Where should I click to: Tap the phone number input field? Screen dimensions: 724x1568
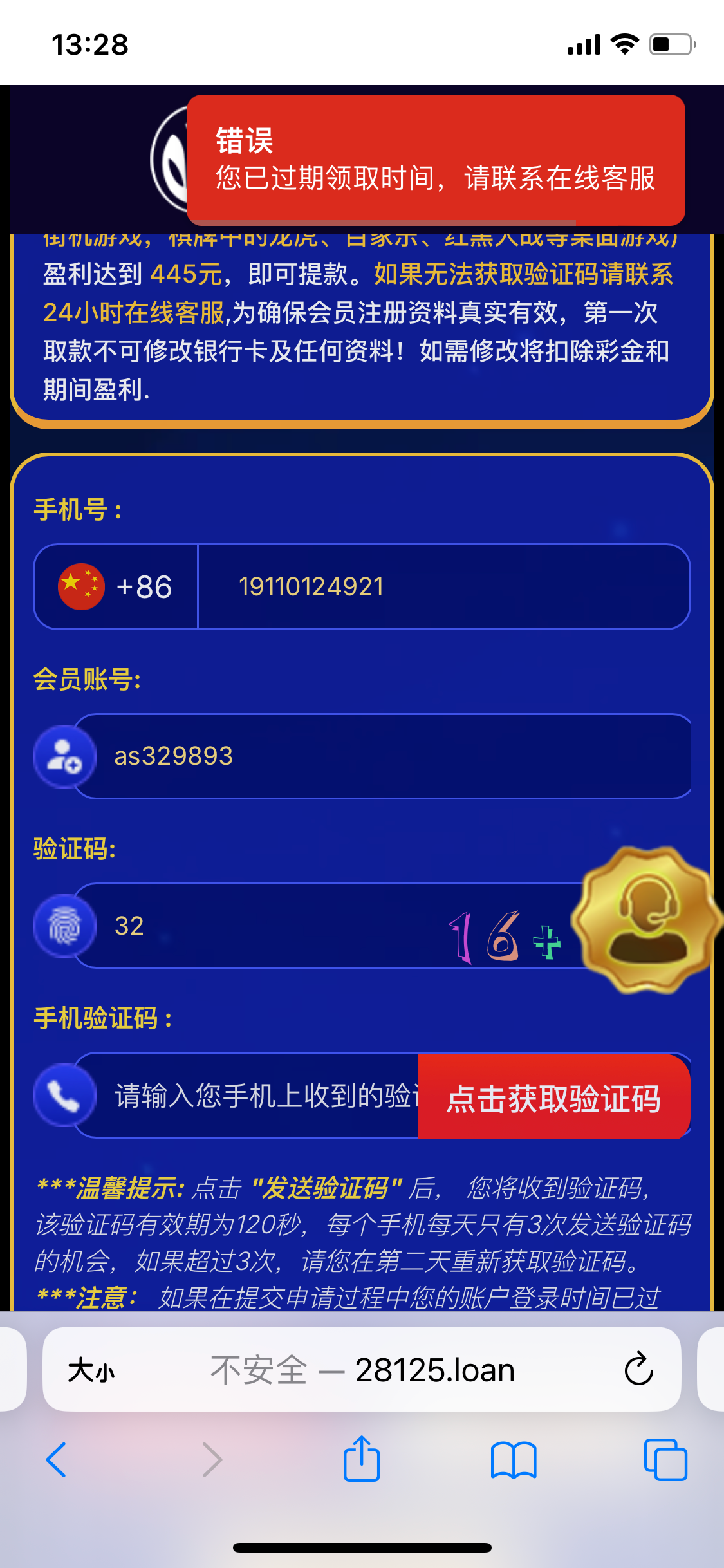[x=443, y=586]
